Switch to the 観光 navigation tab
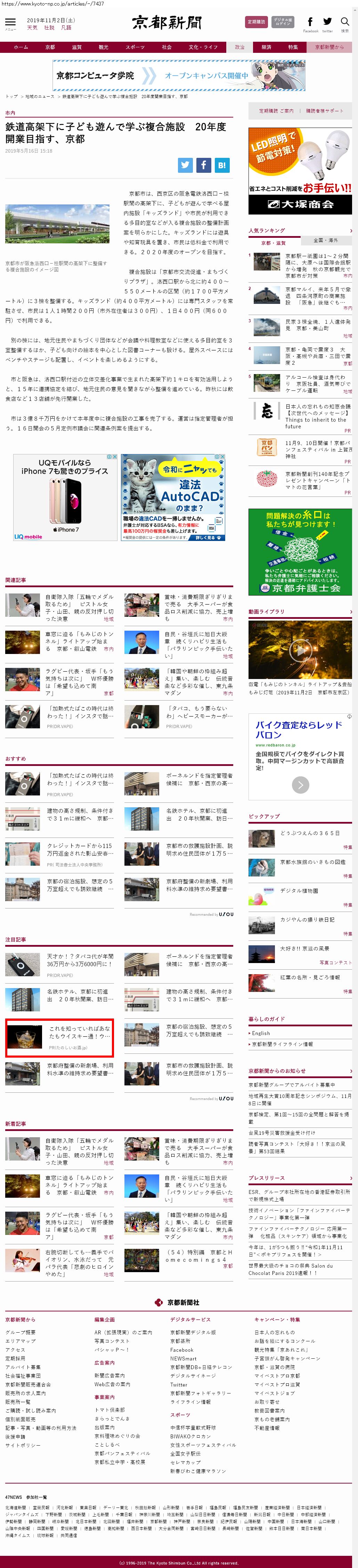358x1568 pixels. [104, 47]
